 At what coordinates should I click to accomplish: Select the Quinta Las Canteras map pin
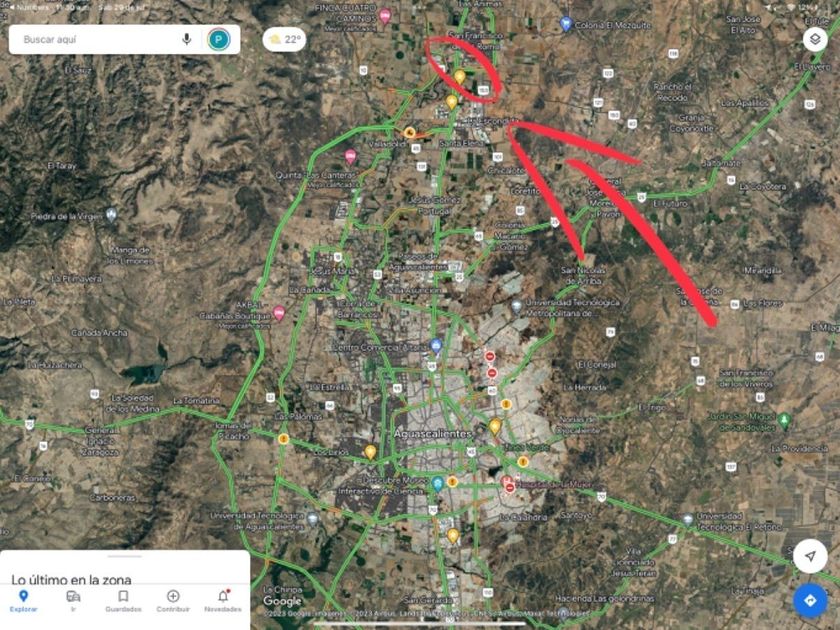350,156
